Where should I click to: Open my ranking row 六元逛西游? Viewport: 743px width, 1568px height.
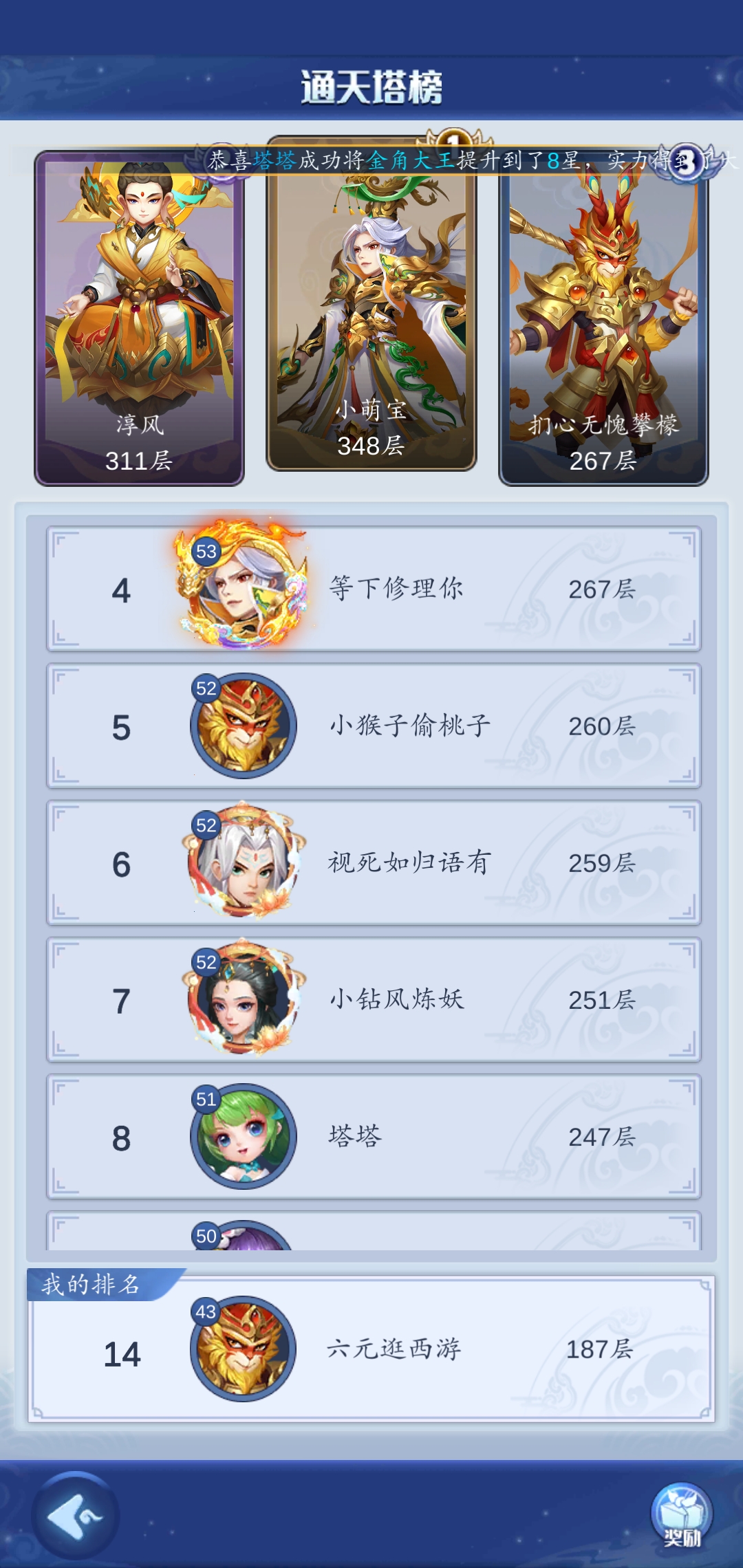click(371, 1349)
